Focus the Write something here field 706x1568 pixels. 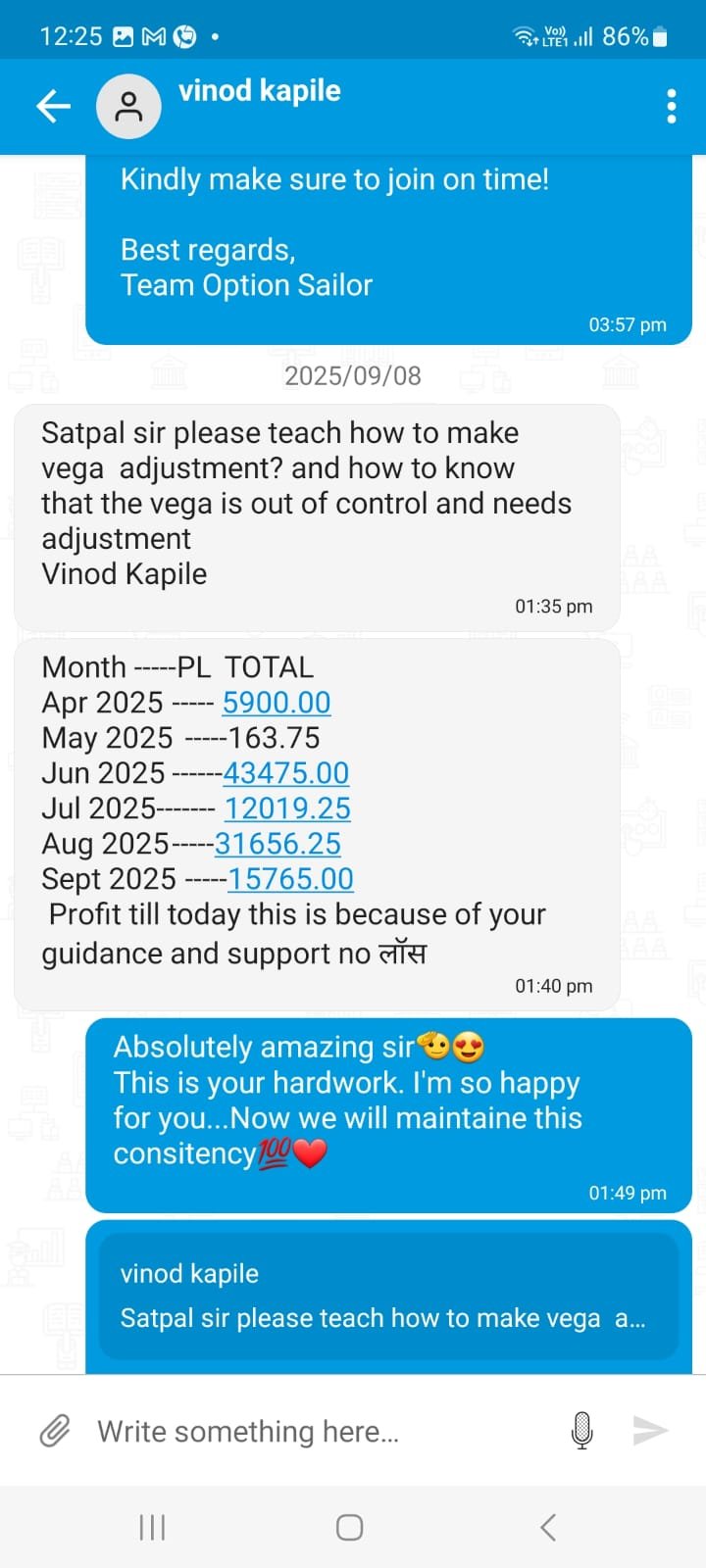click(x=314, y=1432)
